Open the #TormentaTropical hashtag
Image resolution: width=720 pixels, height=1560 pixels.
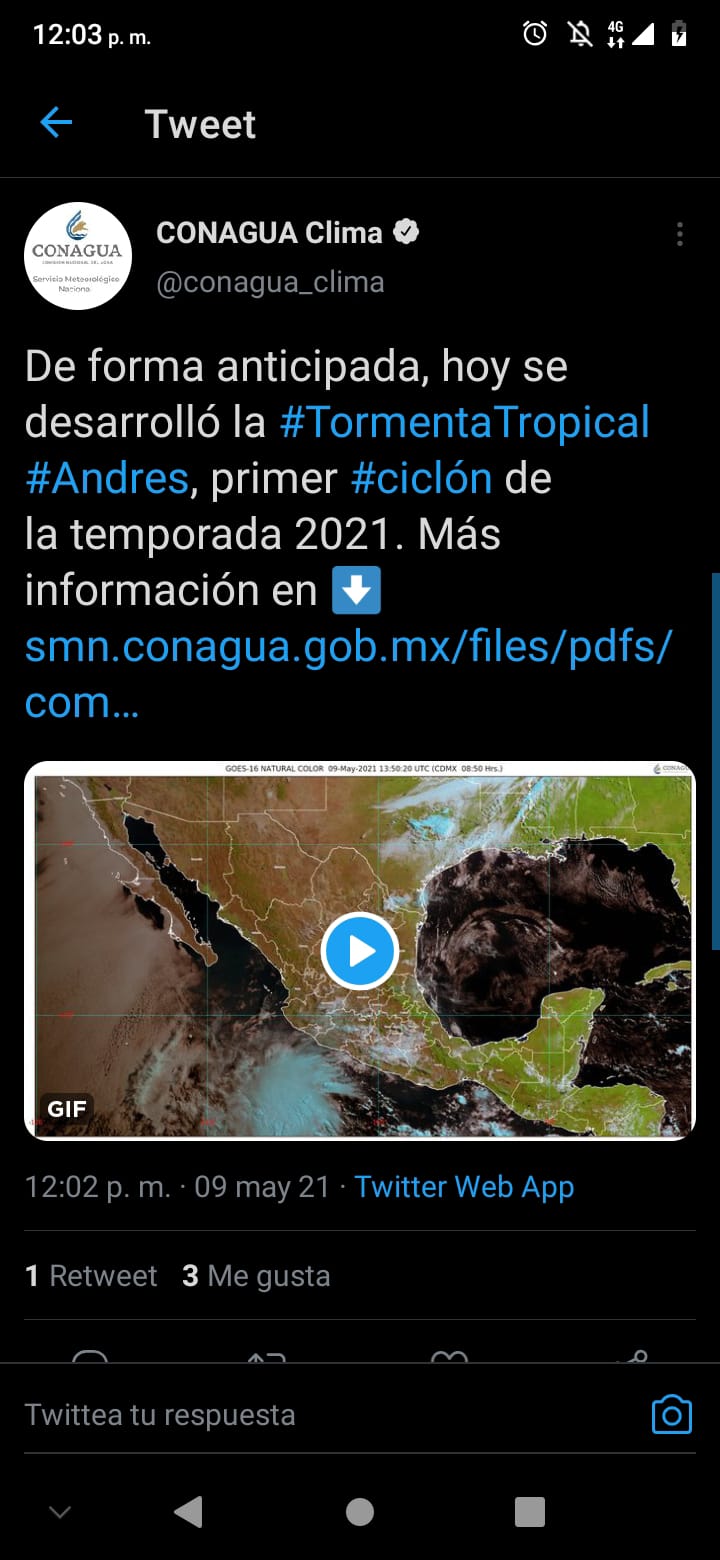(x=465, y=422)
